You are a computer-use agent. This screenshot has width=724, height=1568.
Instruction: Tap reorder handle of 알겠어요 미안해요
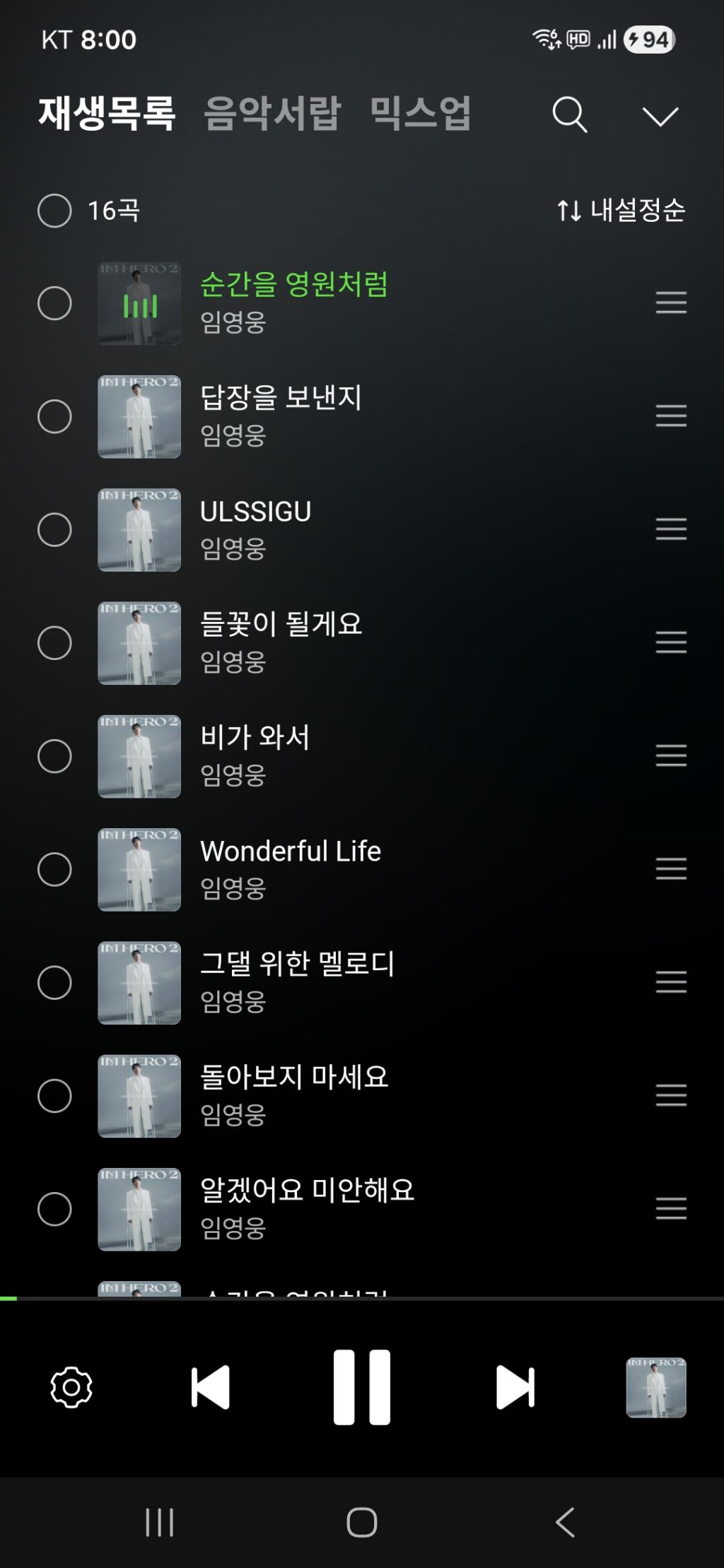671,1208
